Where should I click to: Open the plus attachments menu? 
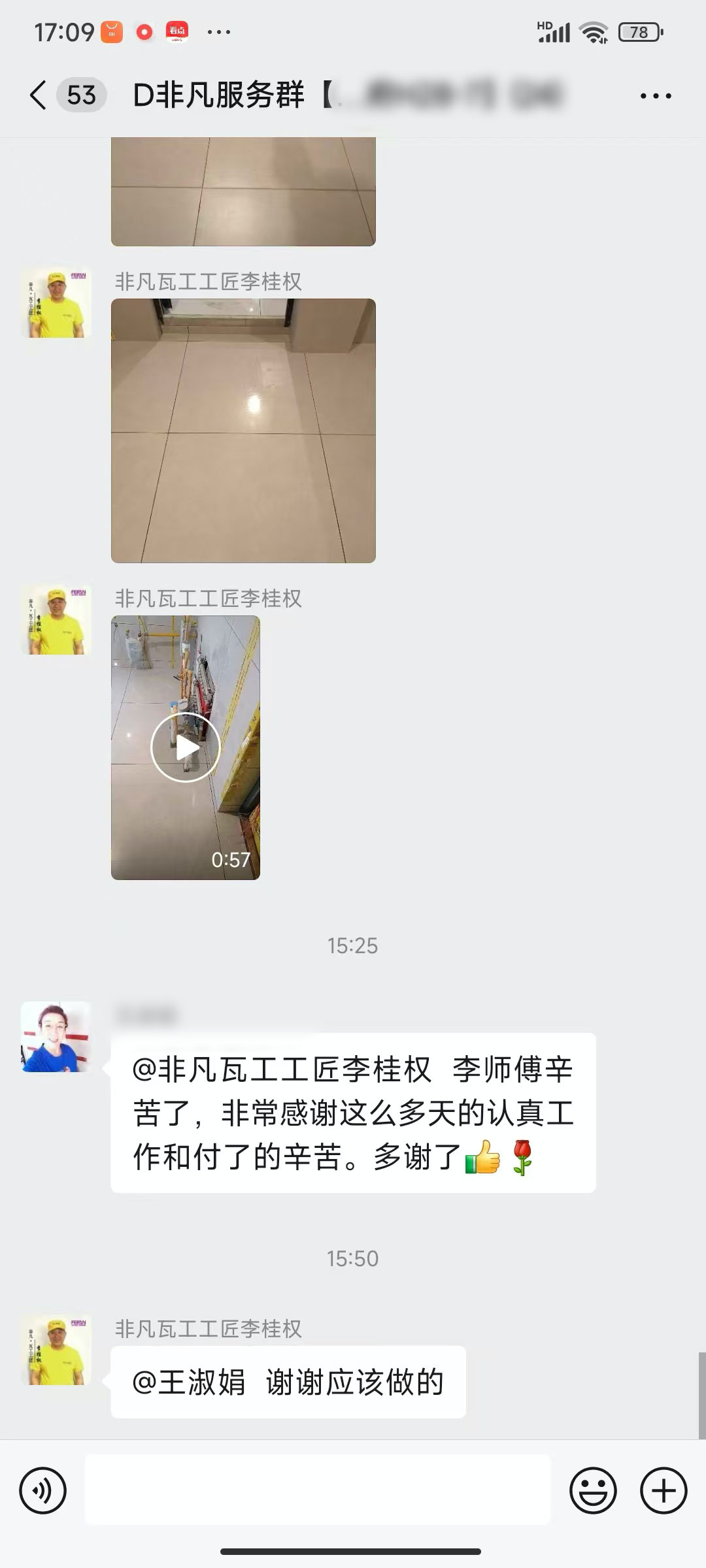pos(663,1491)
